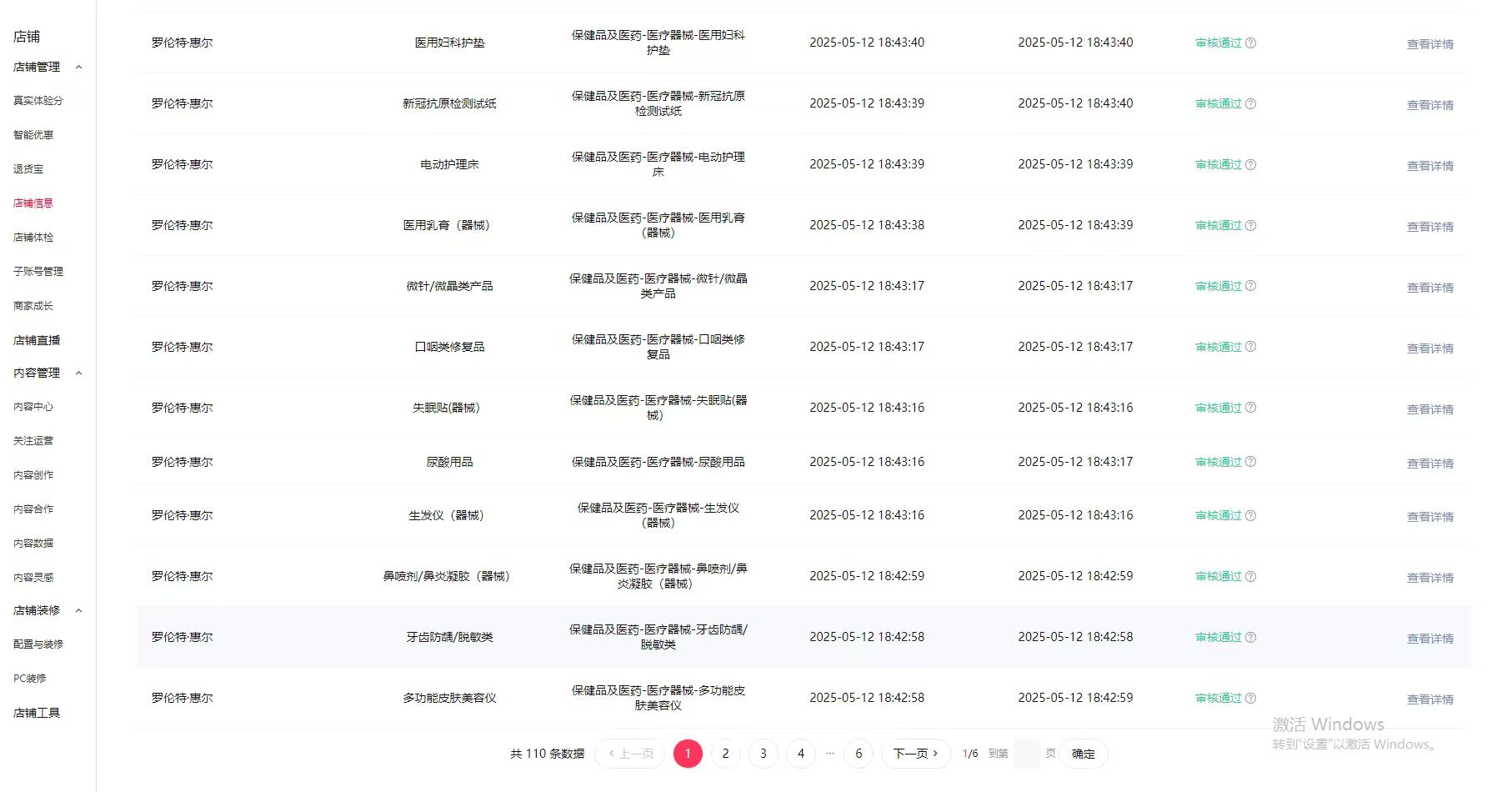Go to page 2

725,754
